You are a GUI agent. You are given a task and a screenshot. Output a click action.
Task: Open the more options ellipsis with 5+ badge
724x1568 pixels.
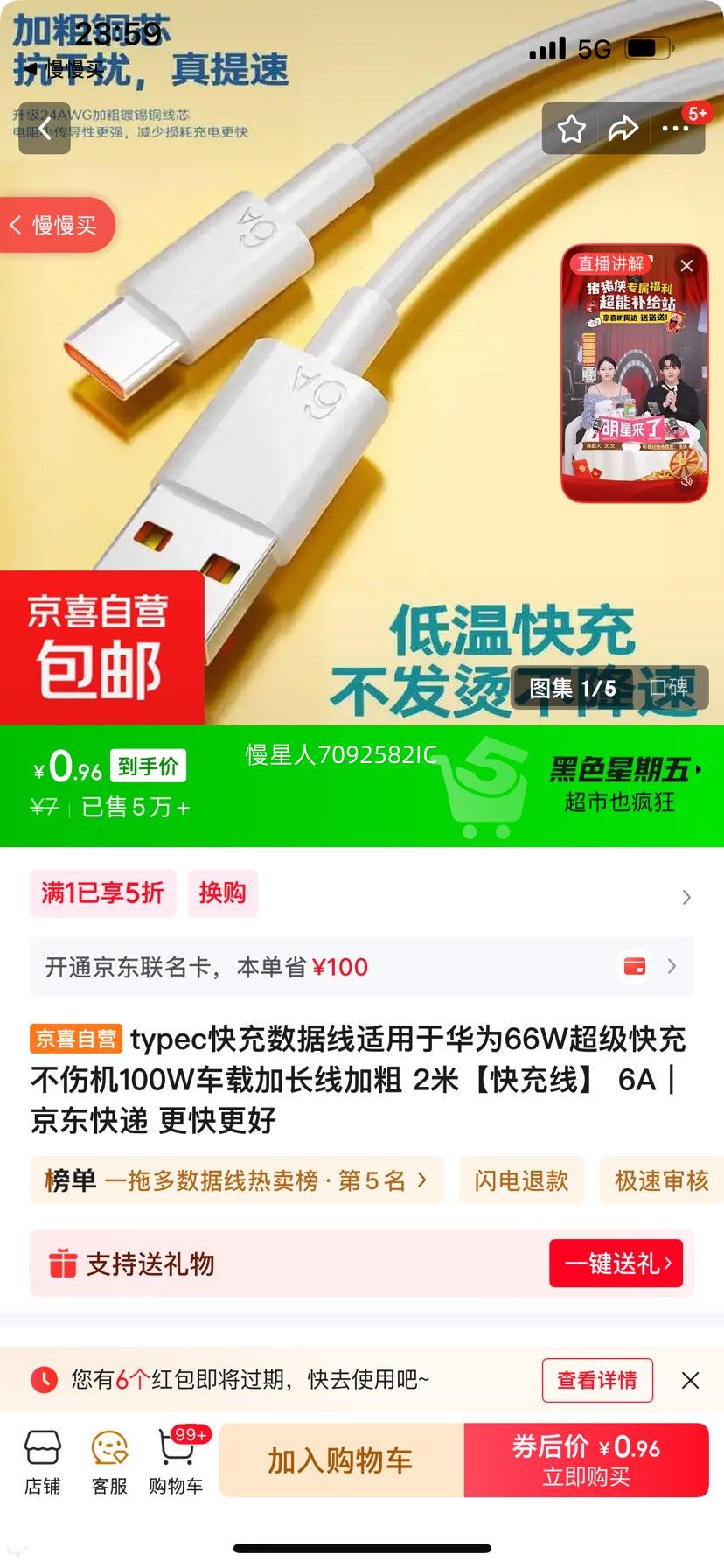[x=678, y=128]
